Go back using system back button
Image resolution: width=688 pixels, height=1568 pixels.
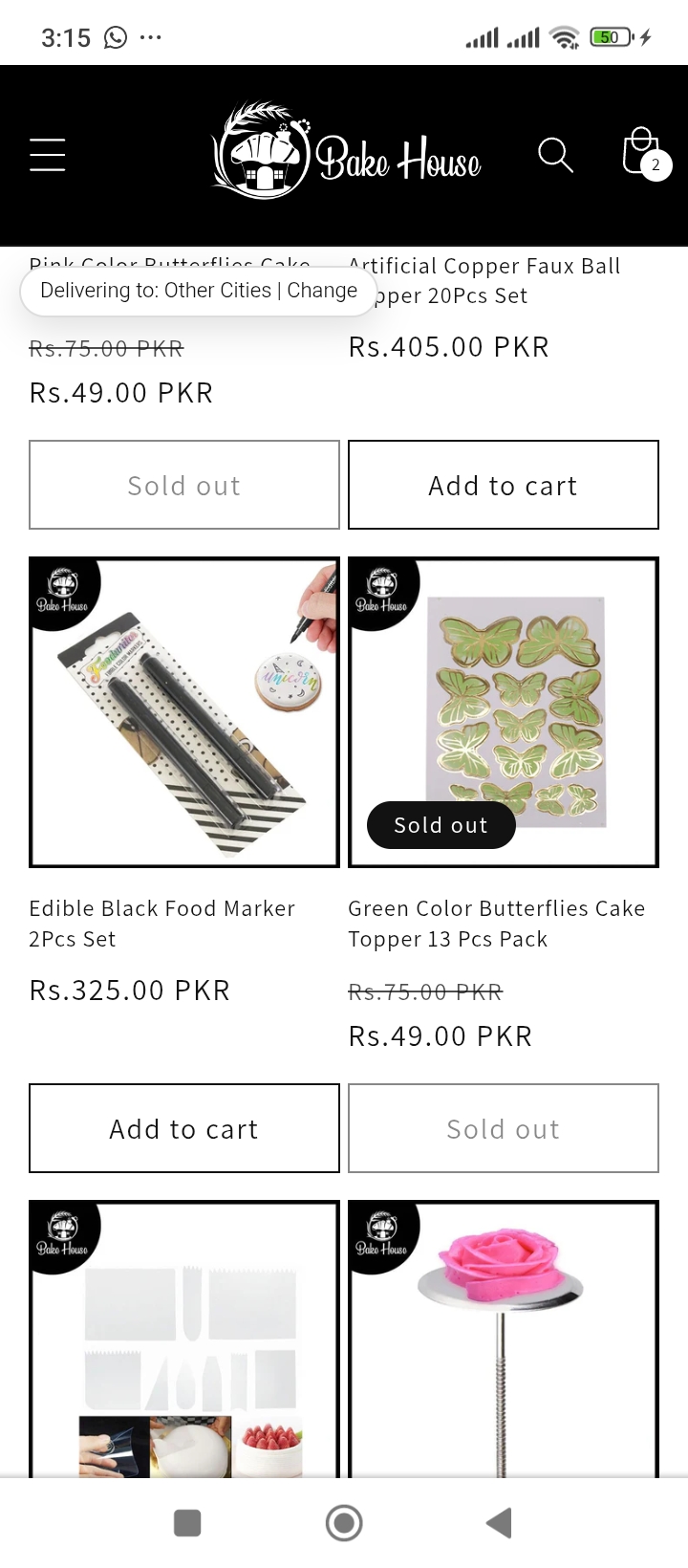[x=499, y=1522]
